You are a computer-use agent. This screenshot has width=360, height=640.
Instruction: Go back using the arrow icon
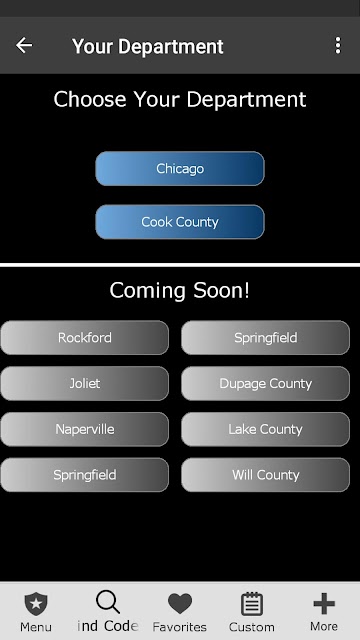(x=24, y=45)
